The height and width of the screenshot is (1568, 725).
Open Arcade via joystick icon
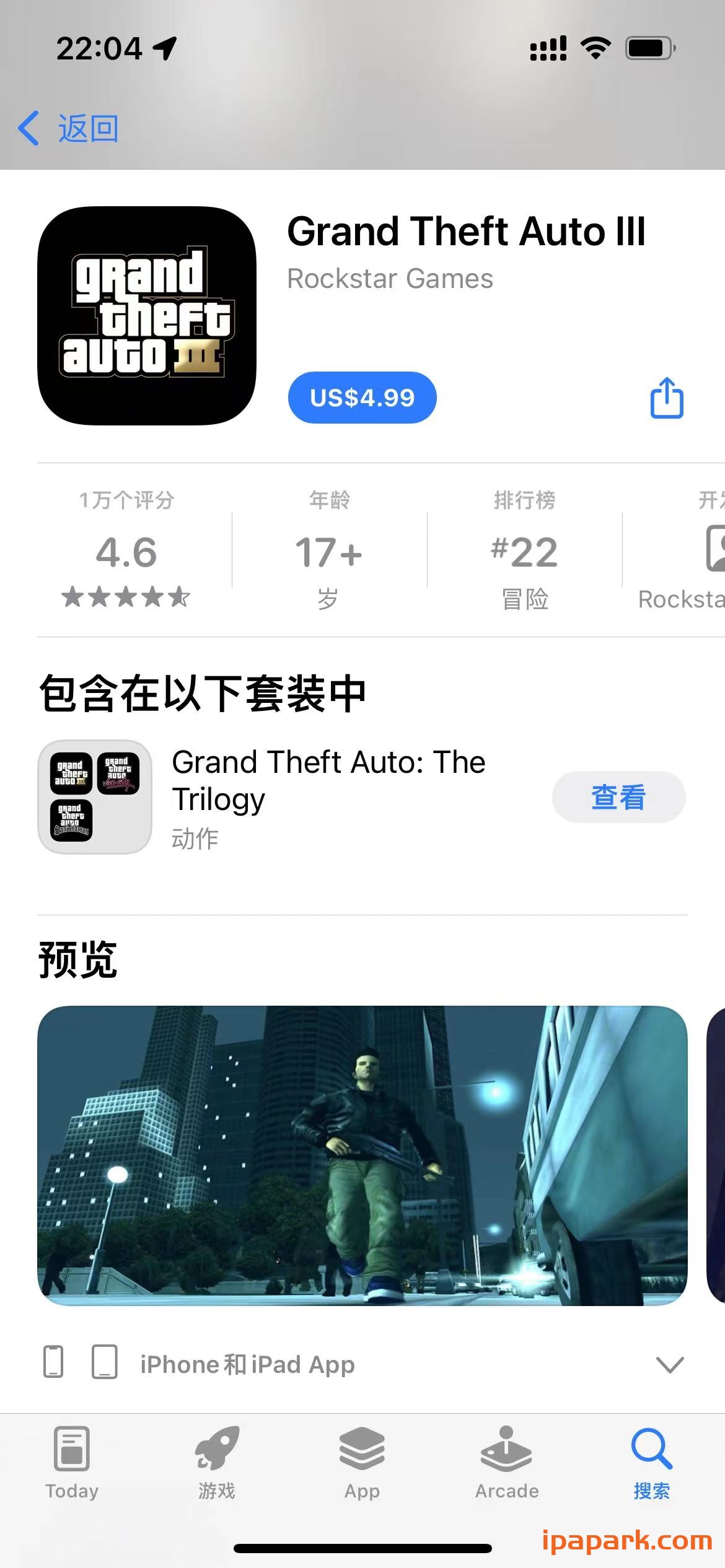click(506, 1448)
